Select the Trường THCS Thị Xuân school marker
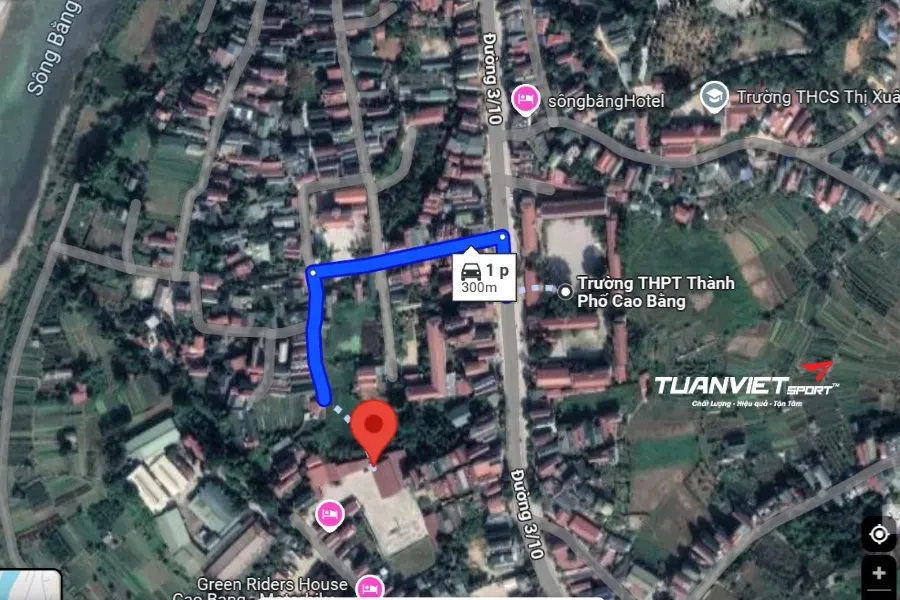This screenshot has height=600, width=900. pyautogui.click(x=714, y=96)
